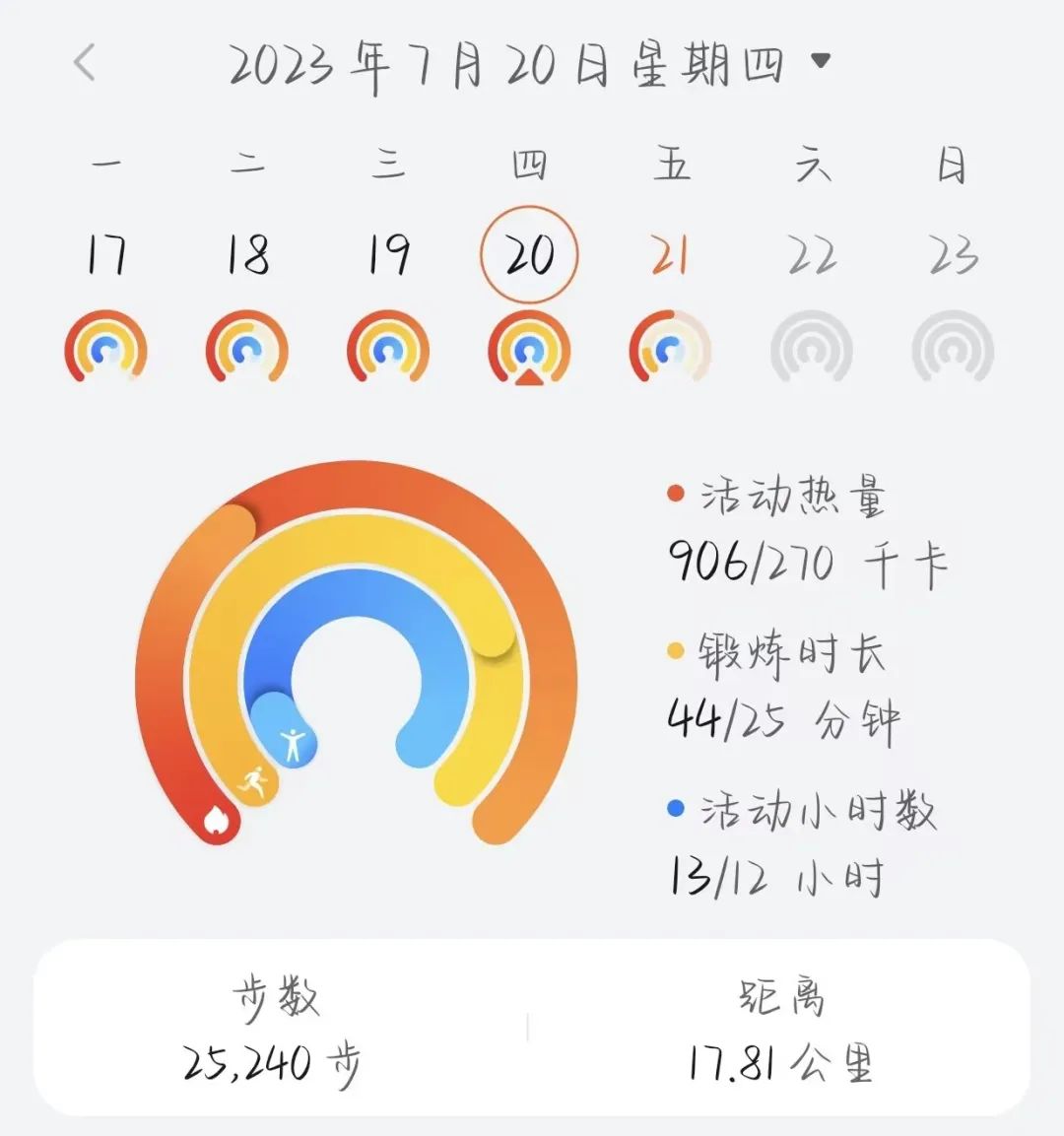Open the date picker dropdown for 2023年7月20日
The width and height of the screenshot is (1064, 1136).
820,62
